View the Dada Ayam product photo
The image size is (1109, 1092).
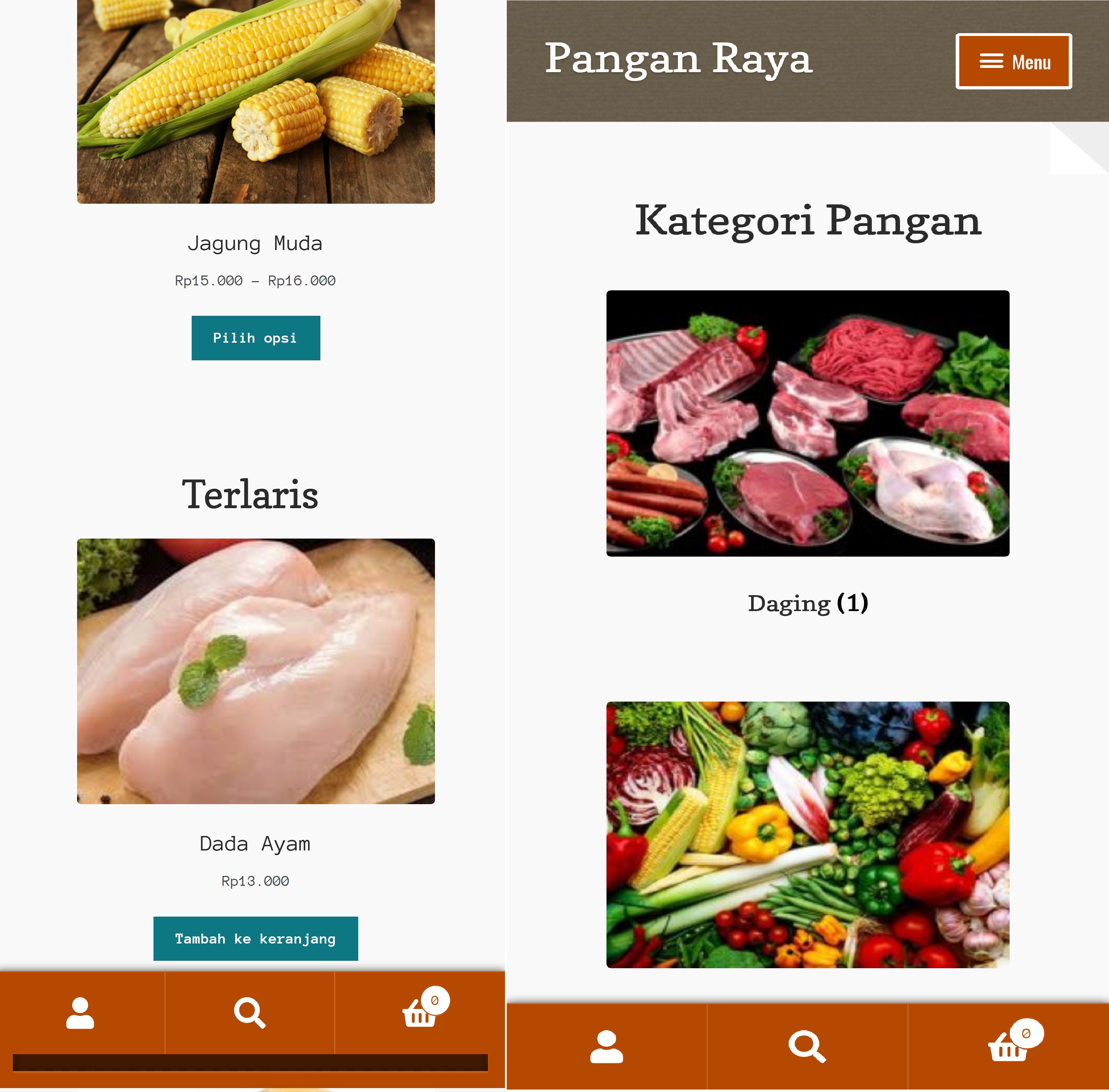[x=256, y=671]
